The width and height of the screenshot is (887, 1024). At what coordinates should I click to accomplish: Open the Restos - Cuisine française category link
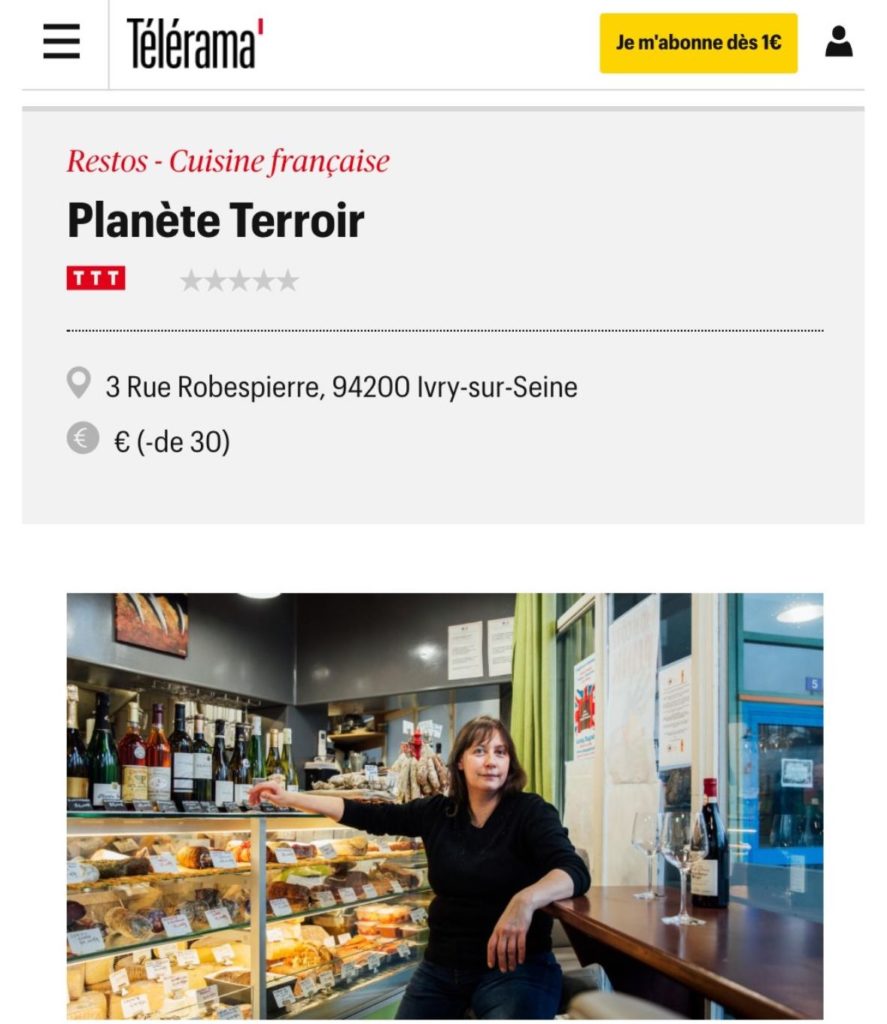(x=228, y=161)
